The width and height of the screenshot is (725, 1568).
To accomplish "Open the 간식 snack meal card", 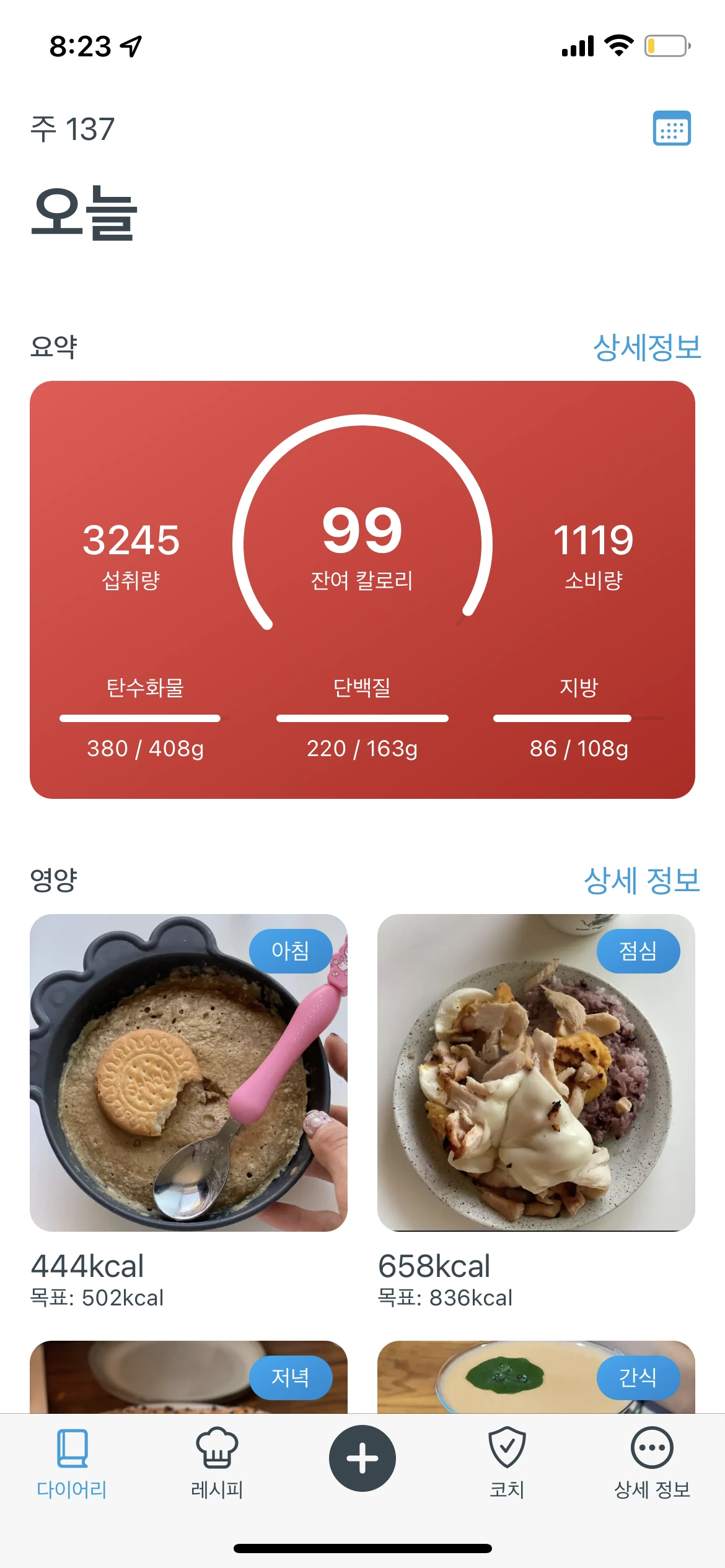I will click(535, 1377).
